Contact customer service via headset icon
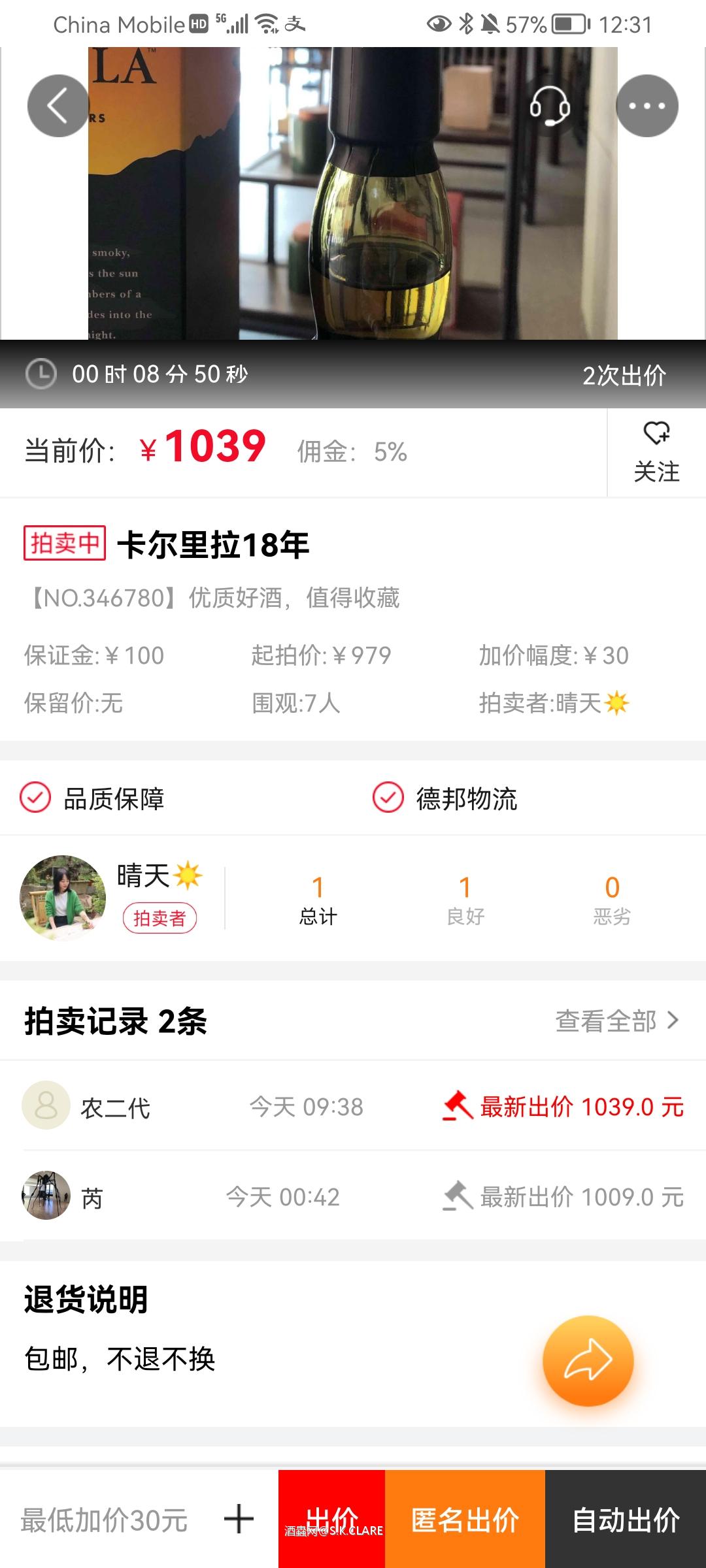This screenshot has width=706, height=1568. [550, 106]
